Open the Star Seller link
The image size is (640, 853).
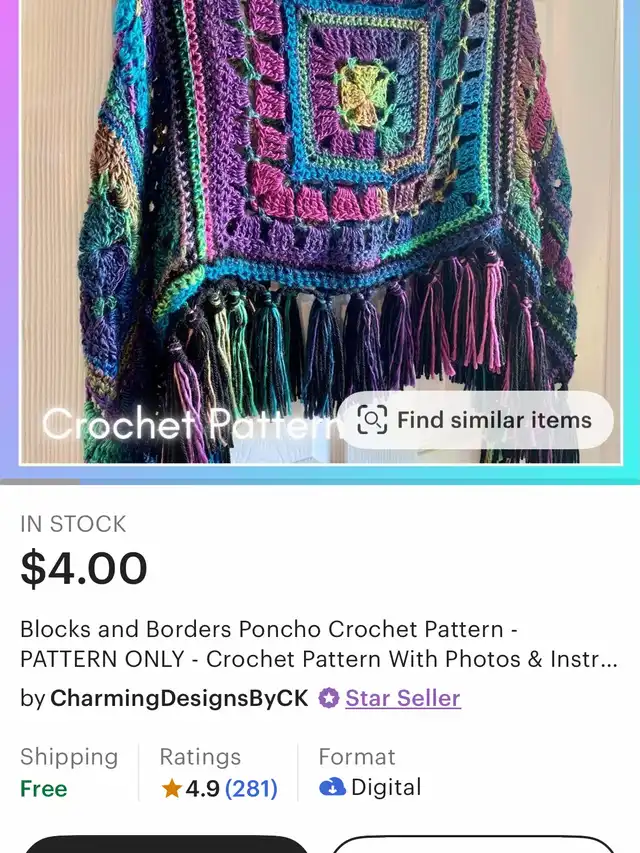402,698
